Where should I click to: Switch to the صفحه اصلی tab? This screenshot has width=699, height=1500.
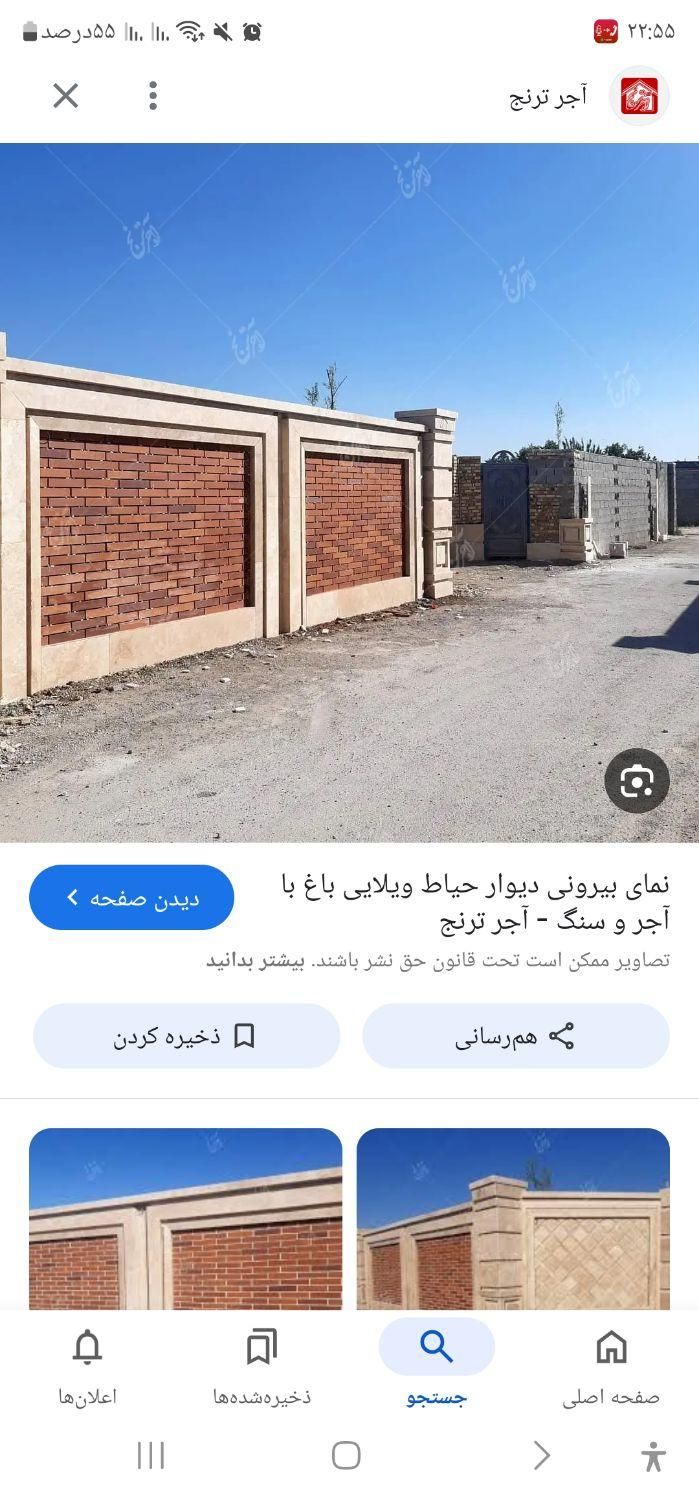pos(611,1367)
